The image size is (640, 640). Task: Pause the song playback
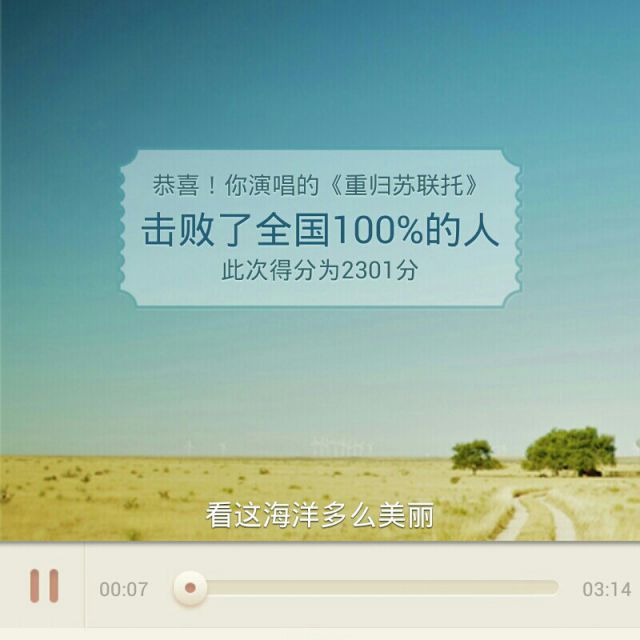click(x=43, y=586)
